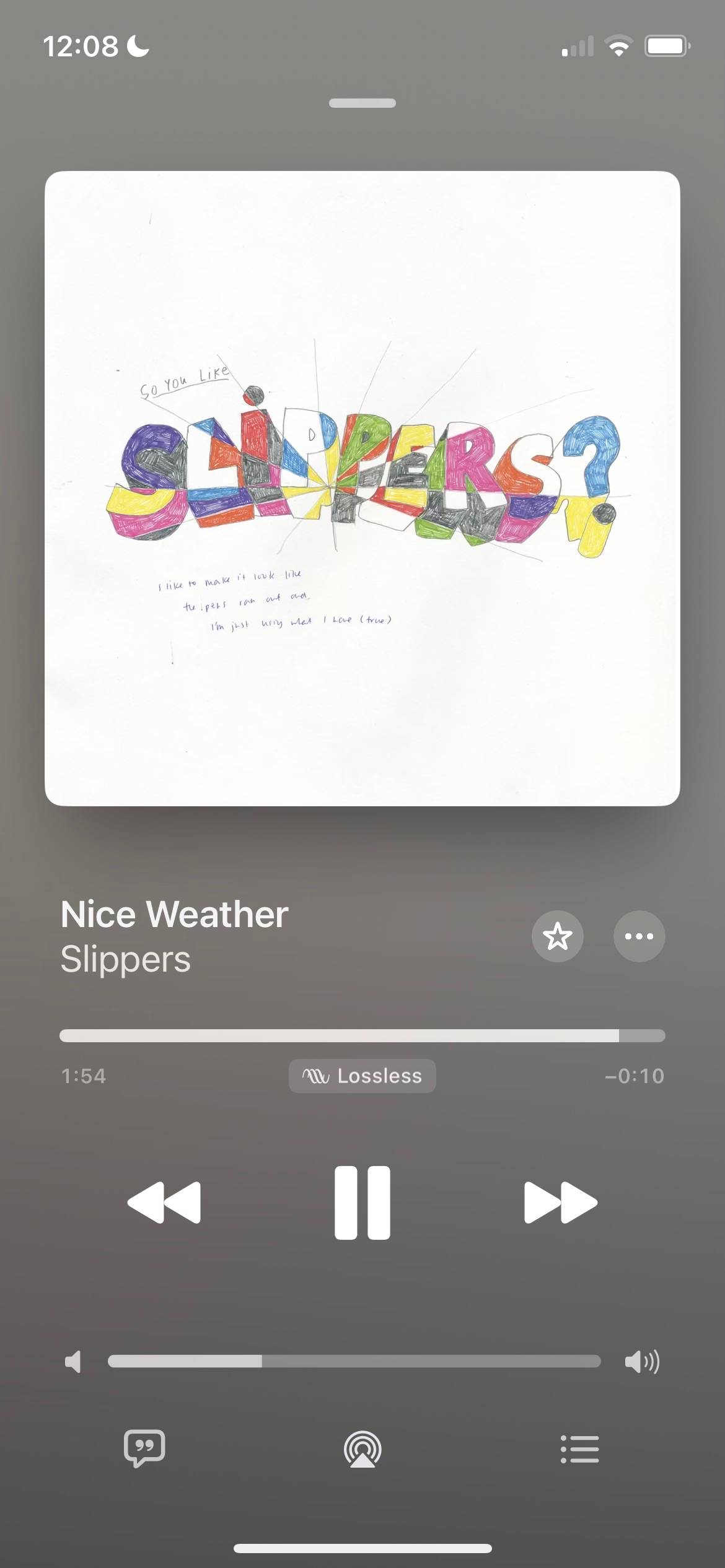Tap the Slippers artist name

[x=126, y=960]
